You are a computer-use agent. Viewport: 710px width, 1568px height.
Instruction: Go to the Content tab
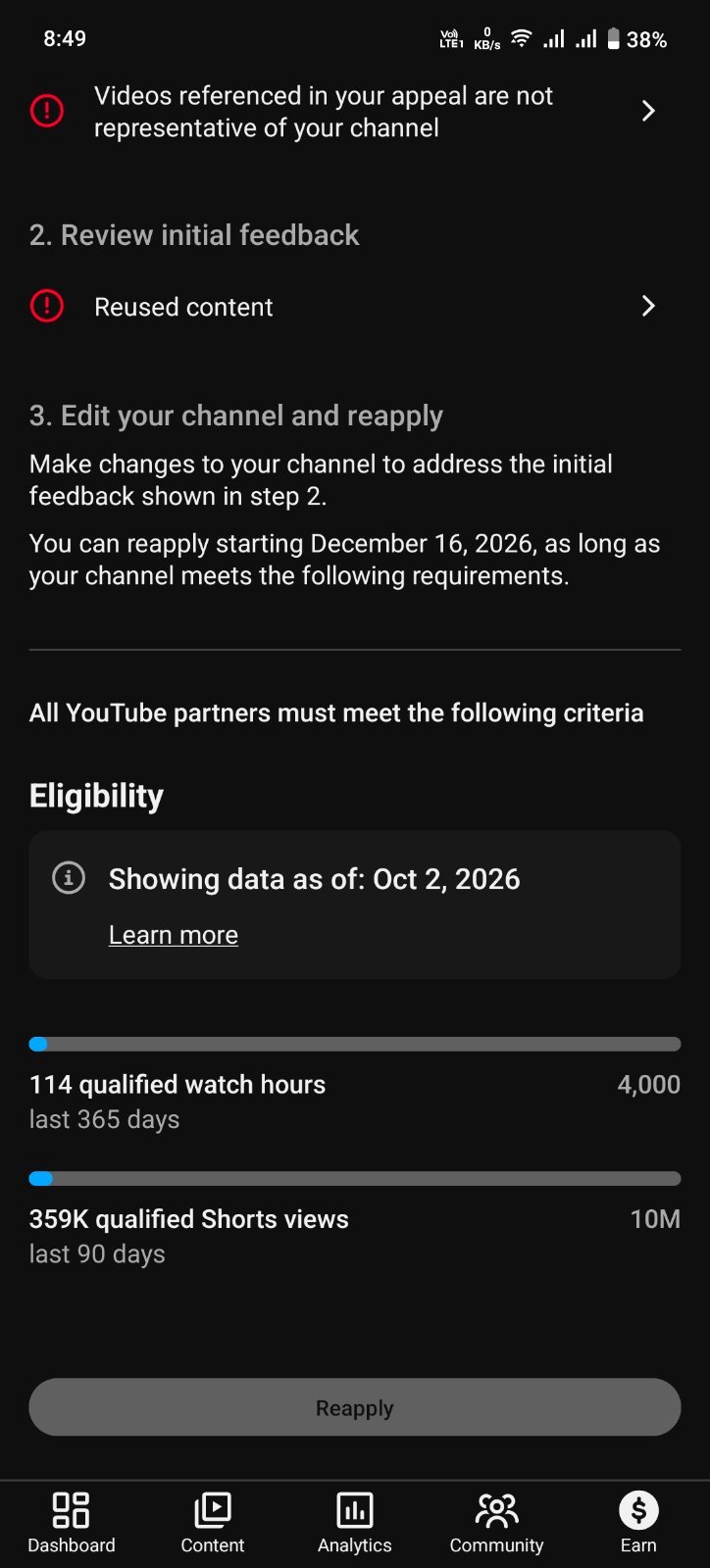[213, 1523]
